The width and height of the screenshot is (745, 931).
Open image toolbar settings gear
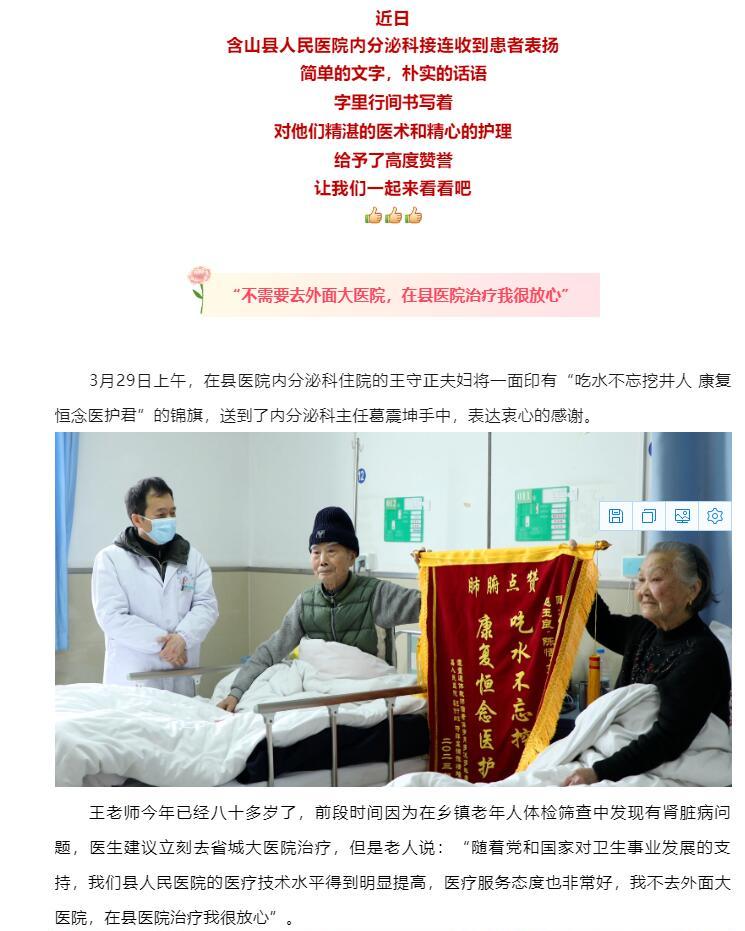(714, 516)
